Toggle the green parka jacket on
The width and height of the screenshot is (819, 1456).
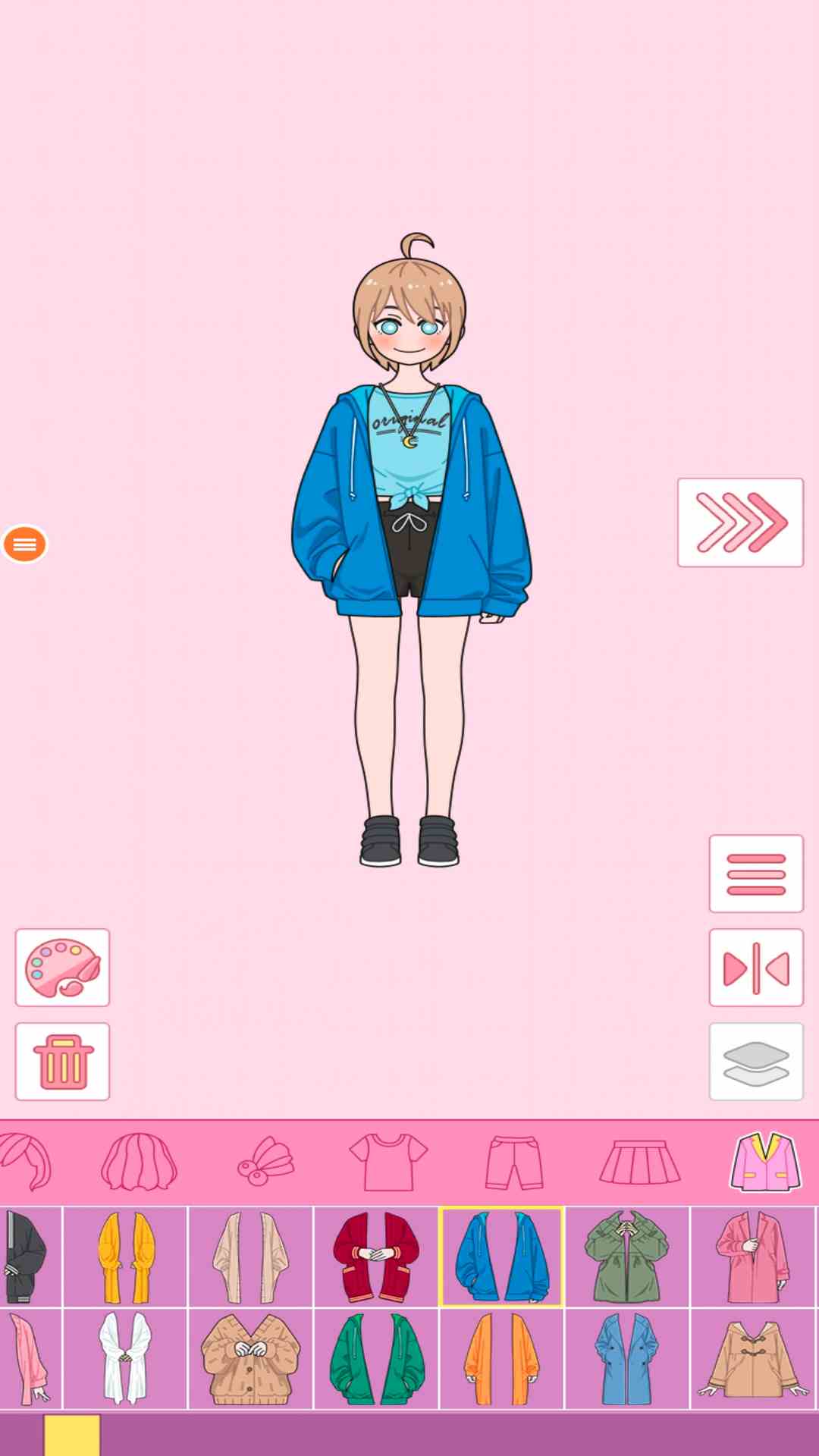click(x=627, y=1255)
